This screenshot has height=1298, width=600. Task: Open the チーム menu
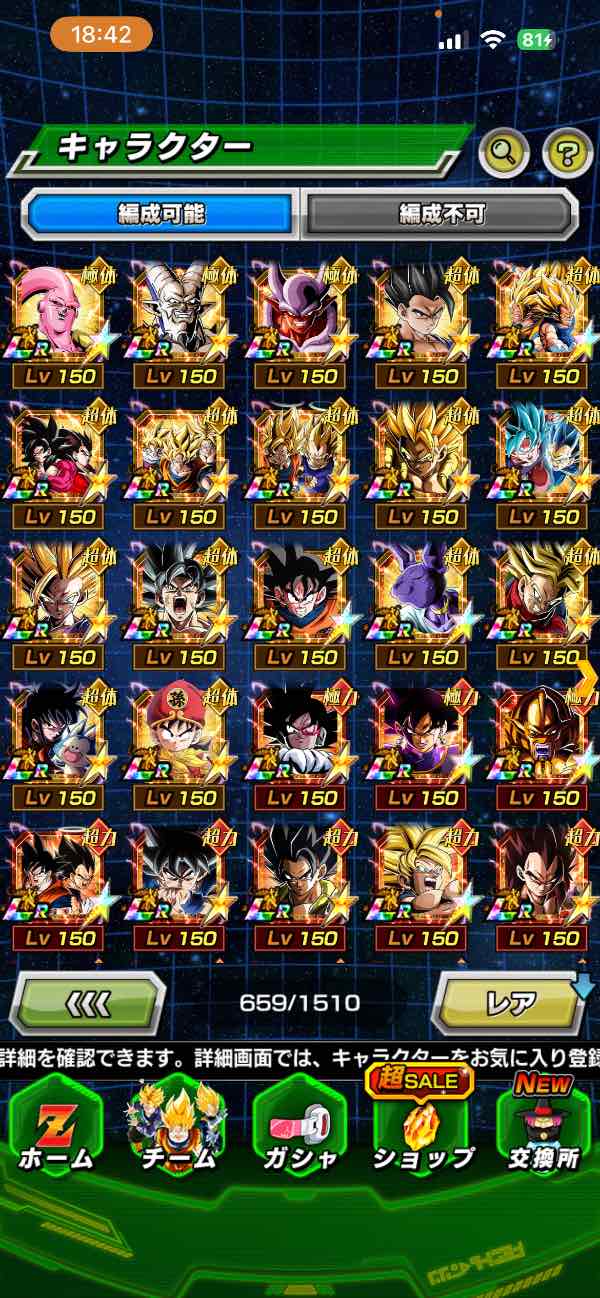tap(177, 1127)
